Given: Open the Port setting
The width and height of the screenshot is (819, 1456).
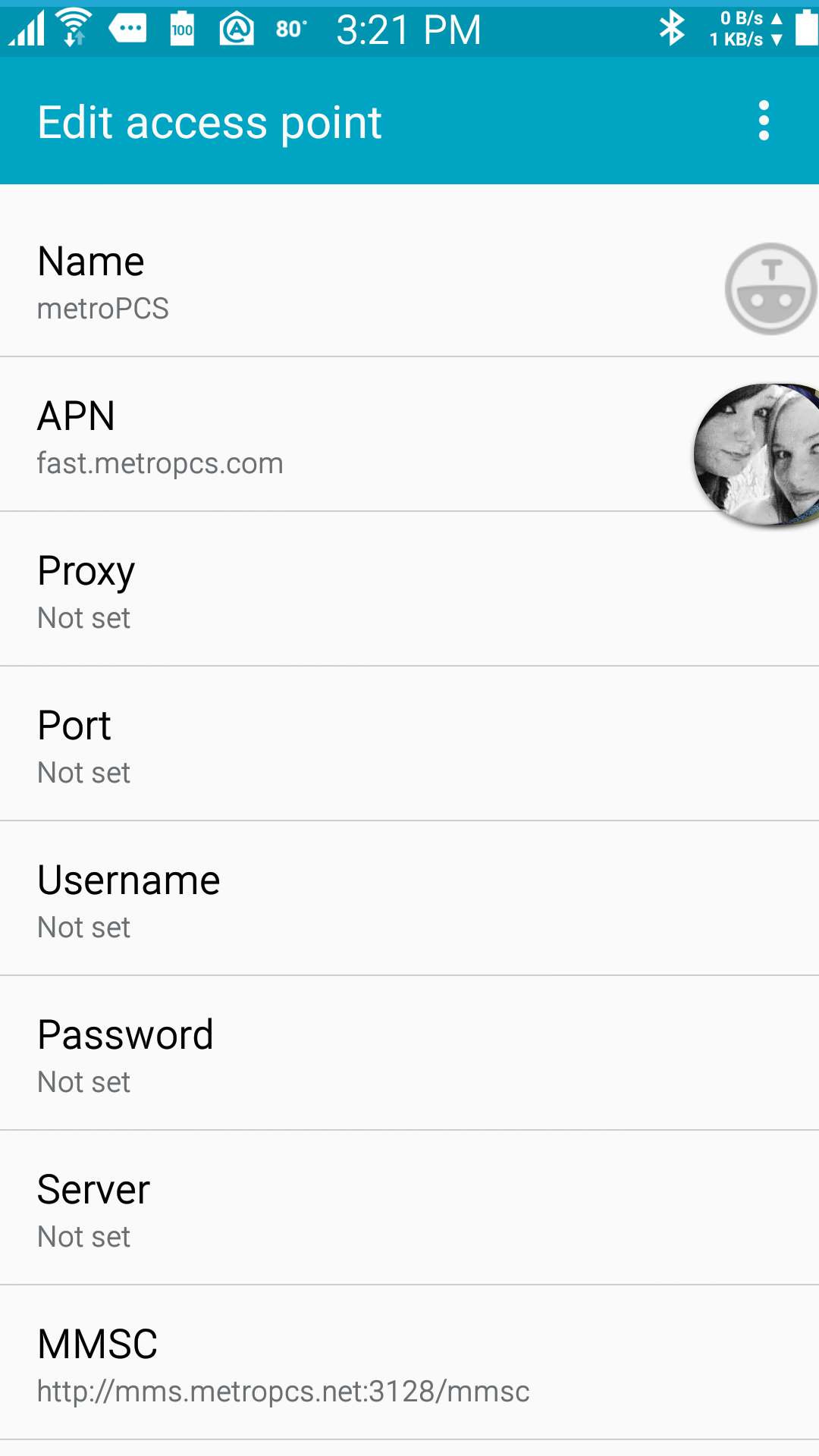Looking at the screenshot, I should coord(409,745).
